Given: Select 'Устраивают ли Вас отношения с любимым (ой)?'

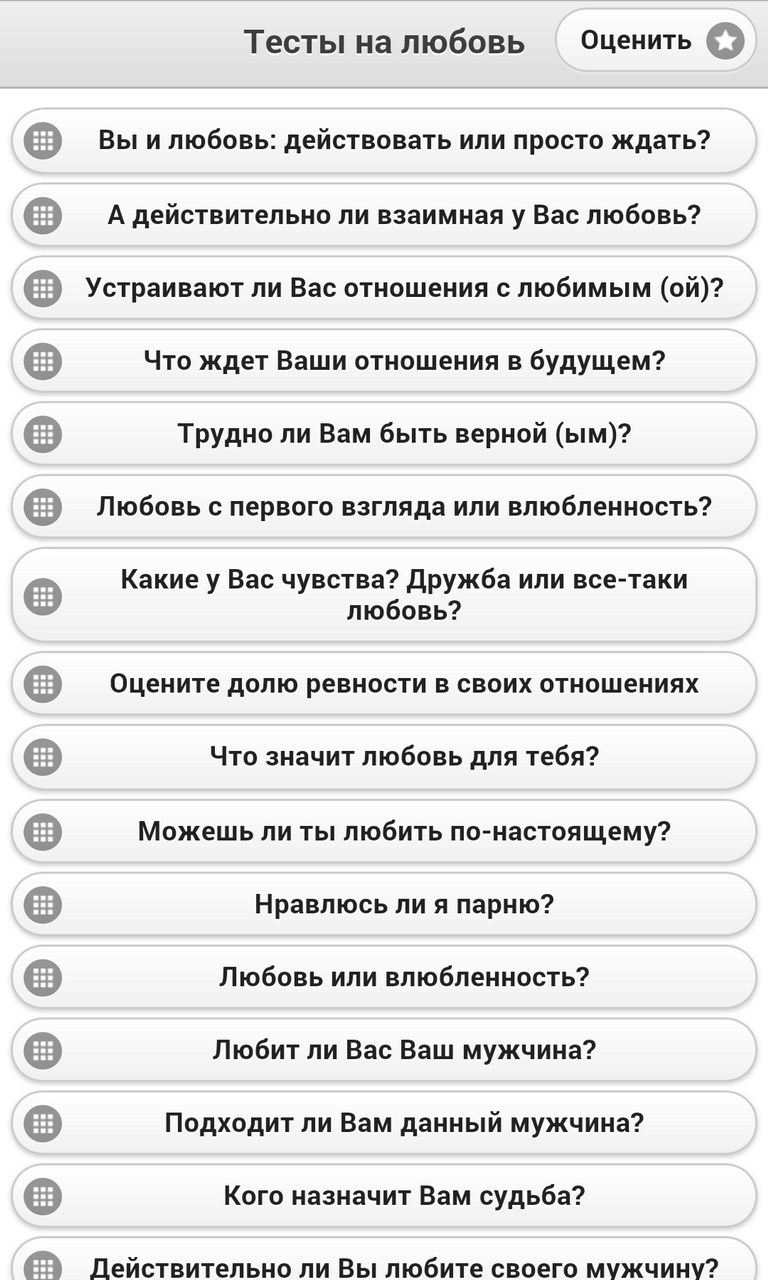Looking at the screenshot, I should pos(384,288).
